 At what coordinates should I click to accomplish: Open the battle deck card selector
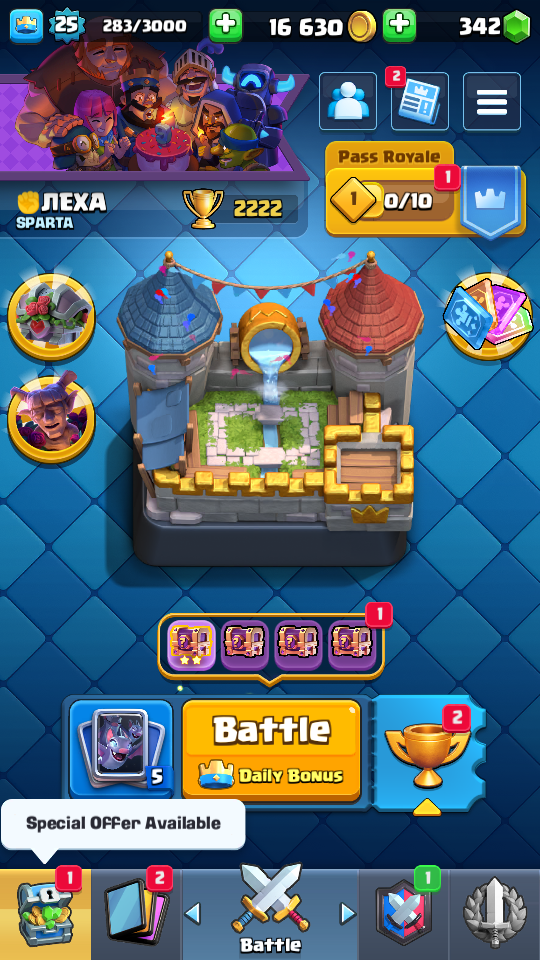(x=121, y=749)
